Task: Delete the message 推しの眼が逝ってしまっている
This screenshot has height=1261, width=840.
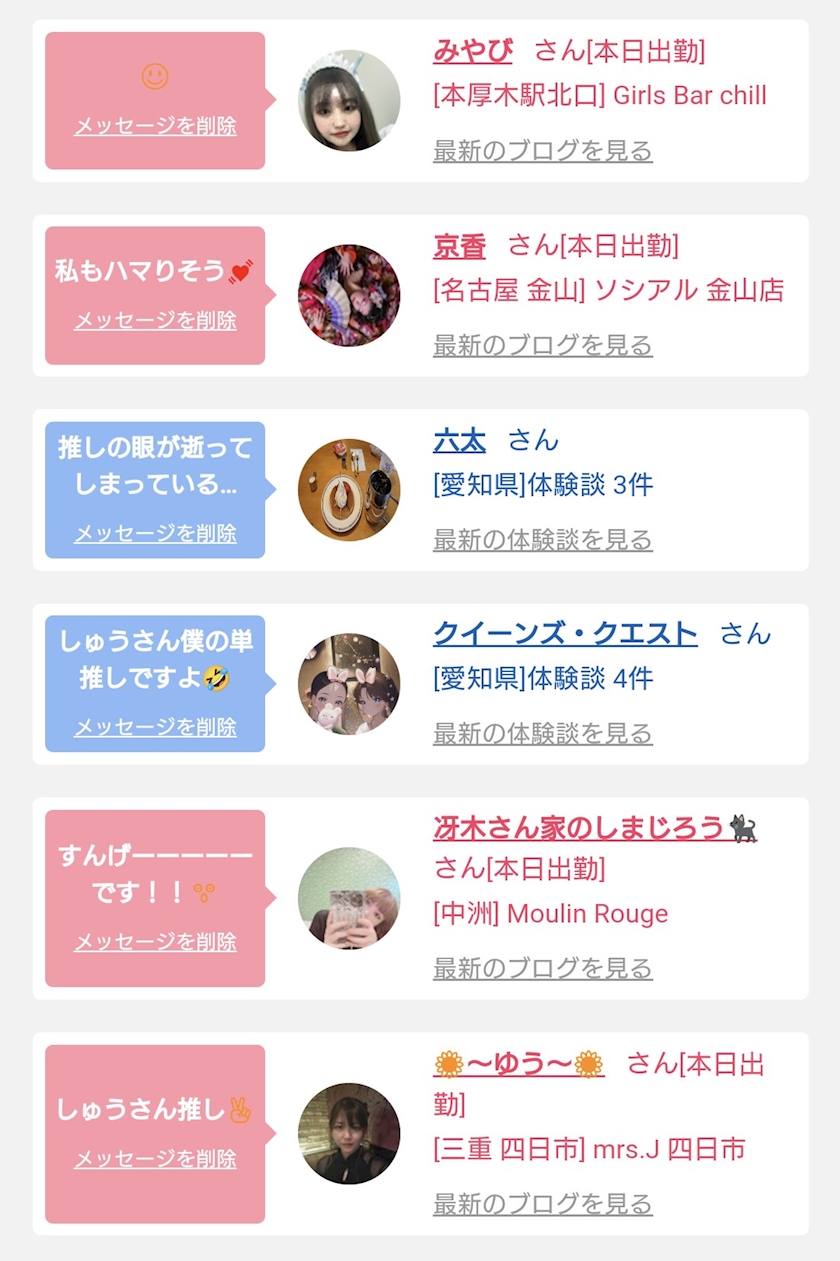Action: tap(155, 534)
